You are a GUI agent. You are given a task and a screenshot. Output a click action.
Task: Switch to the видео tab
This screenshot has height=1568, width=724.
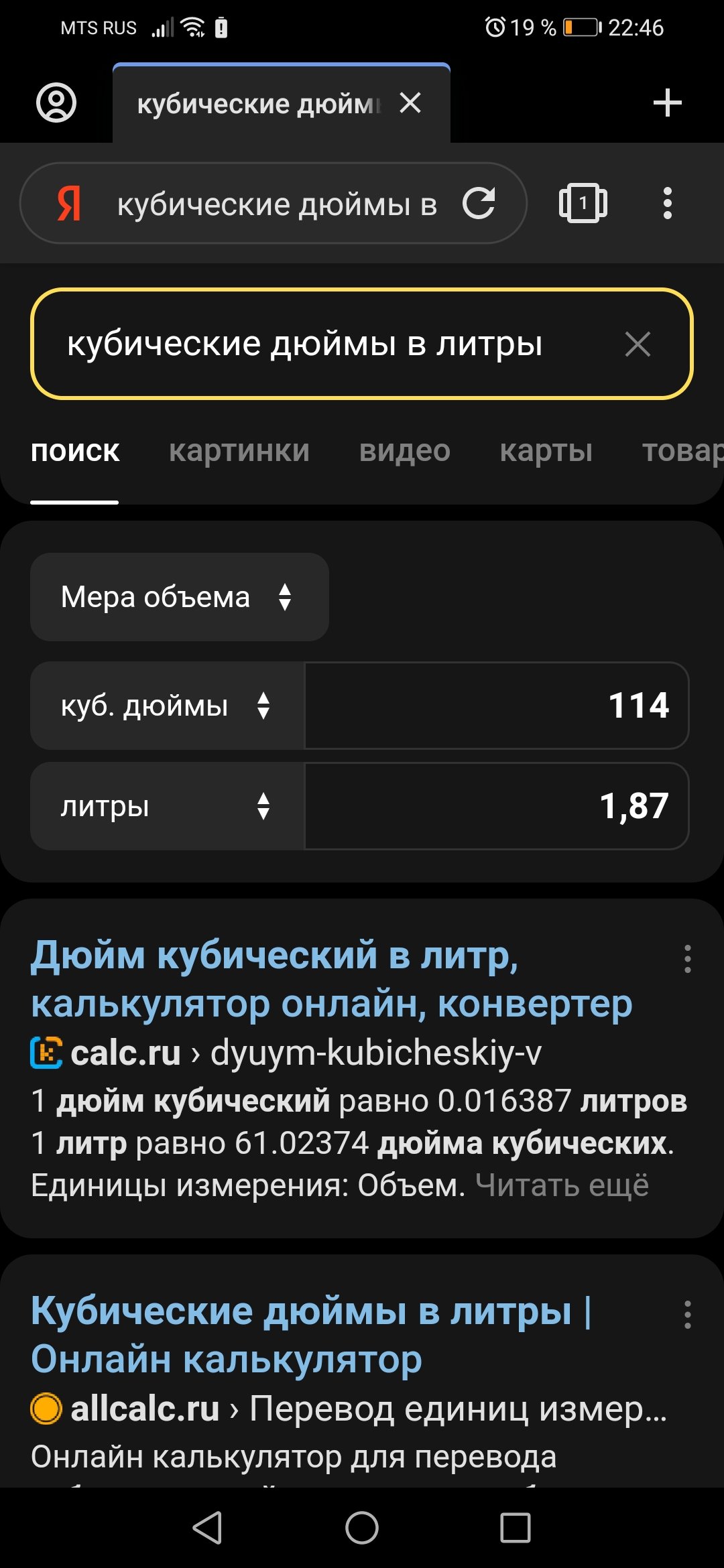(x=405, y=451)
